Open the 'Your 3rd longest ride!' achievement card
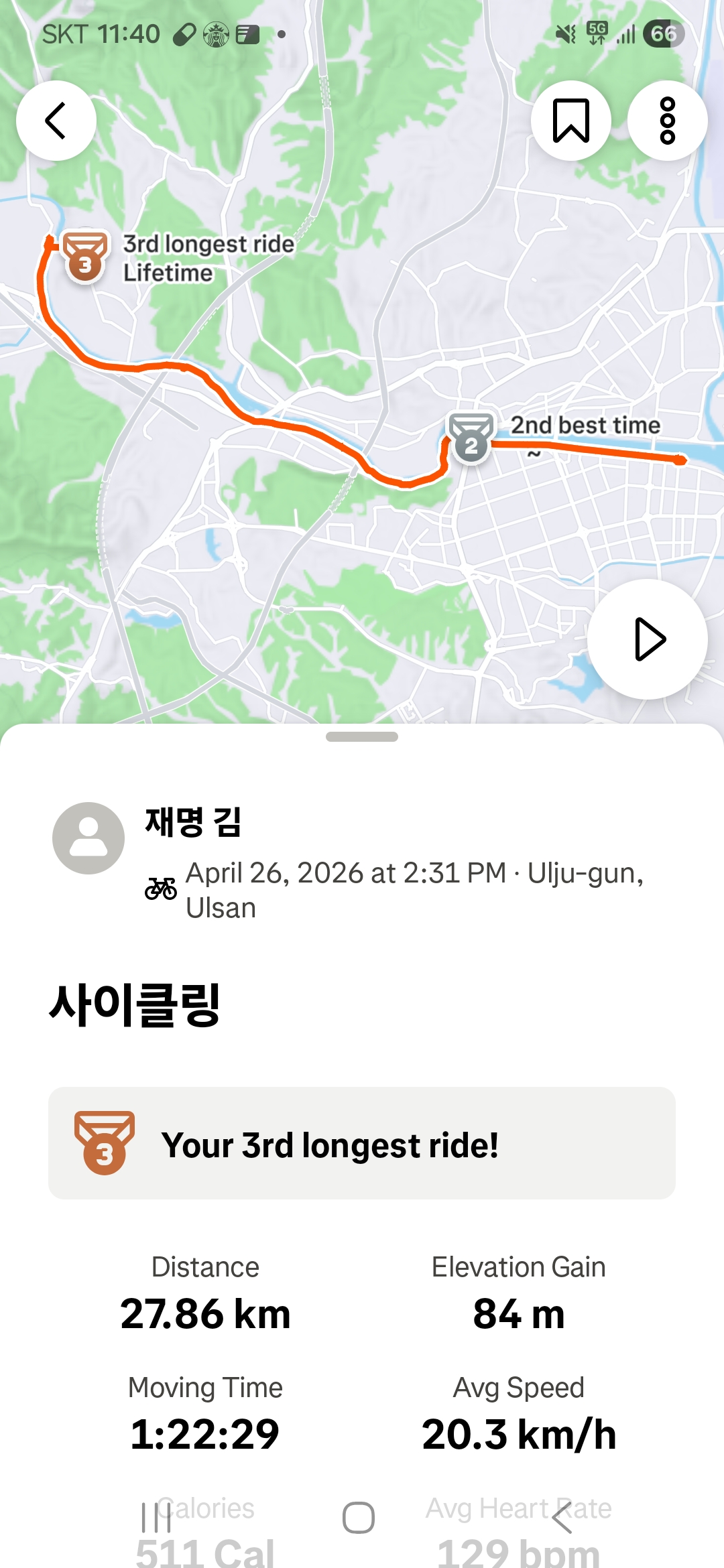 click(x=362, y=1143)
